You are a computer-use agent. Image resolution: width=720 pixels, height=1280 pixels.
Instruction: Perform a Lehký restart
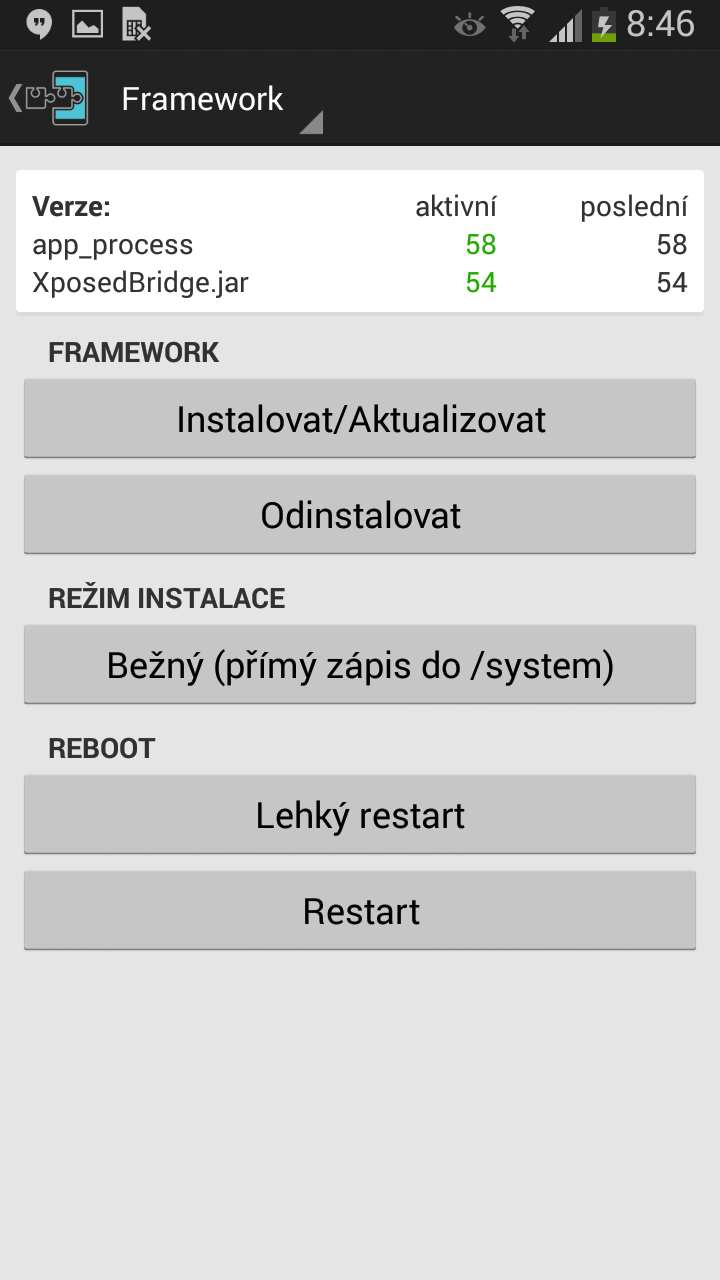(360, 815)
